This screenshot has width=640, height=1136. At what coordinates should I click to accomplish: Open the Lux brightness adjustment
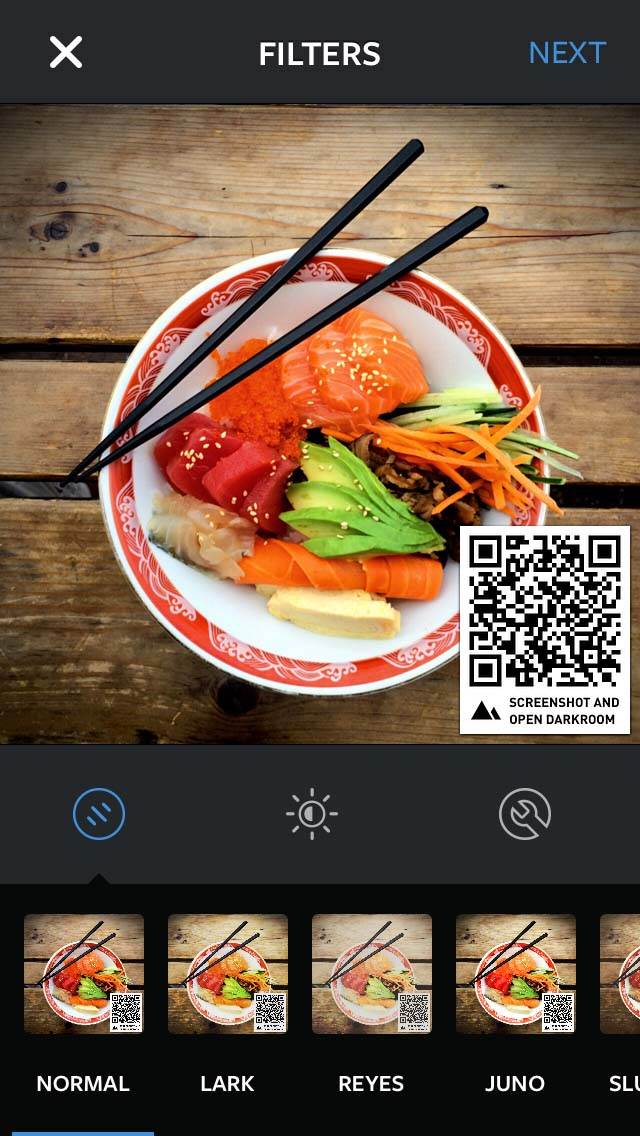point(312,814)
